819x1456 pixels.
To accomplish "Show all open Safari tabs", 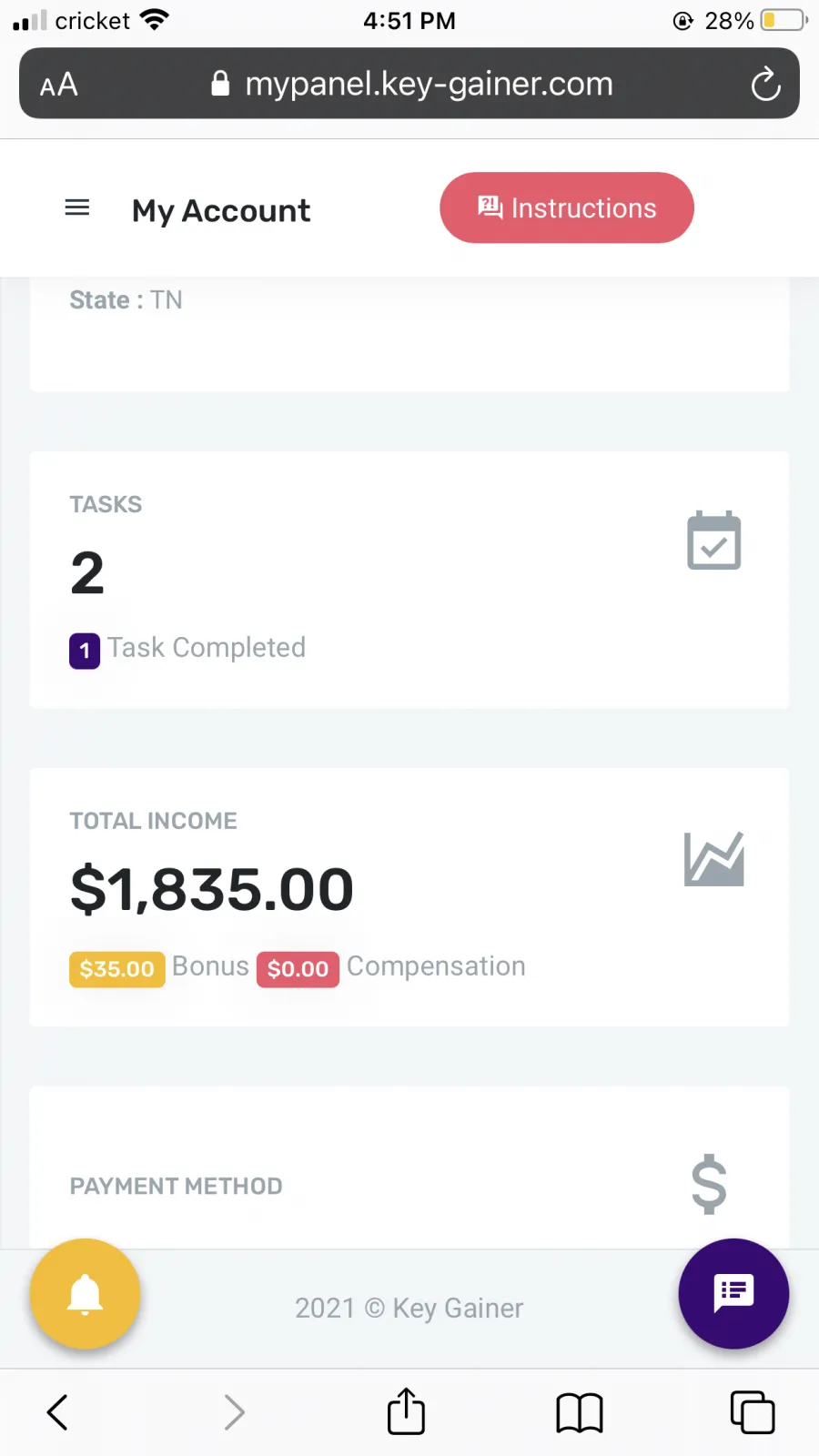I will pyautogui.click(x=753, y=1412).
